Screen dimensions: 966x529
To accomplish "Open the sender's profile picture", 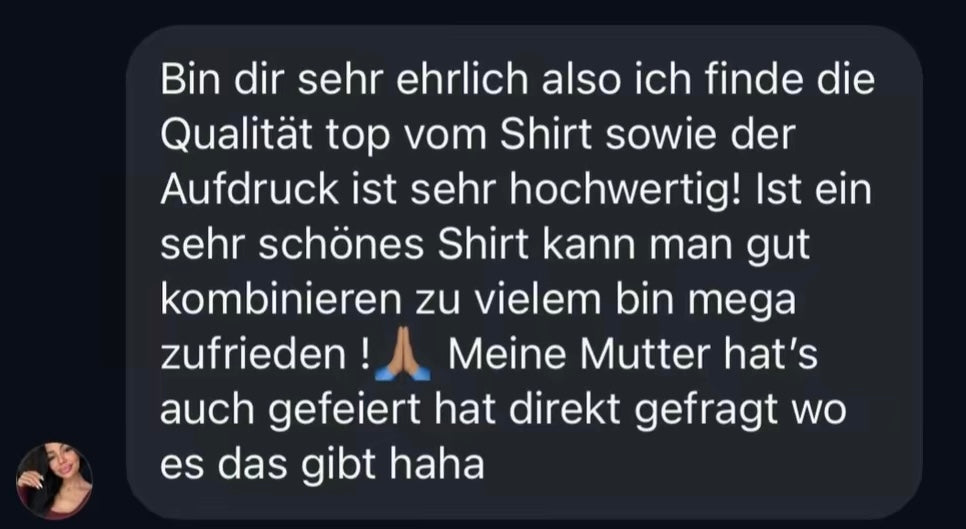I will point(55,481).
